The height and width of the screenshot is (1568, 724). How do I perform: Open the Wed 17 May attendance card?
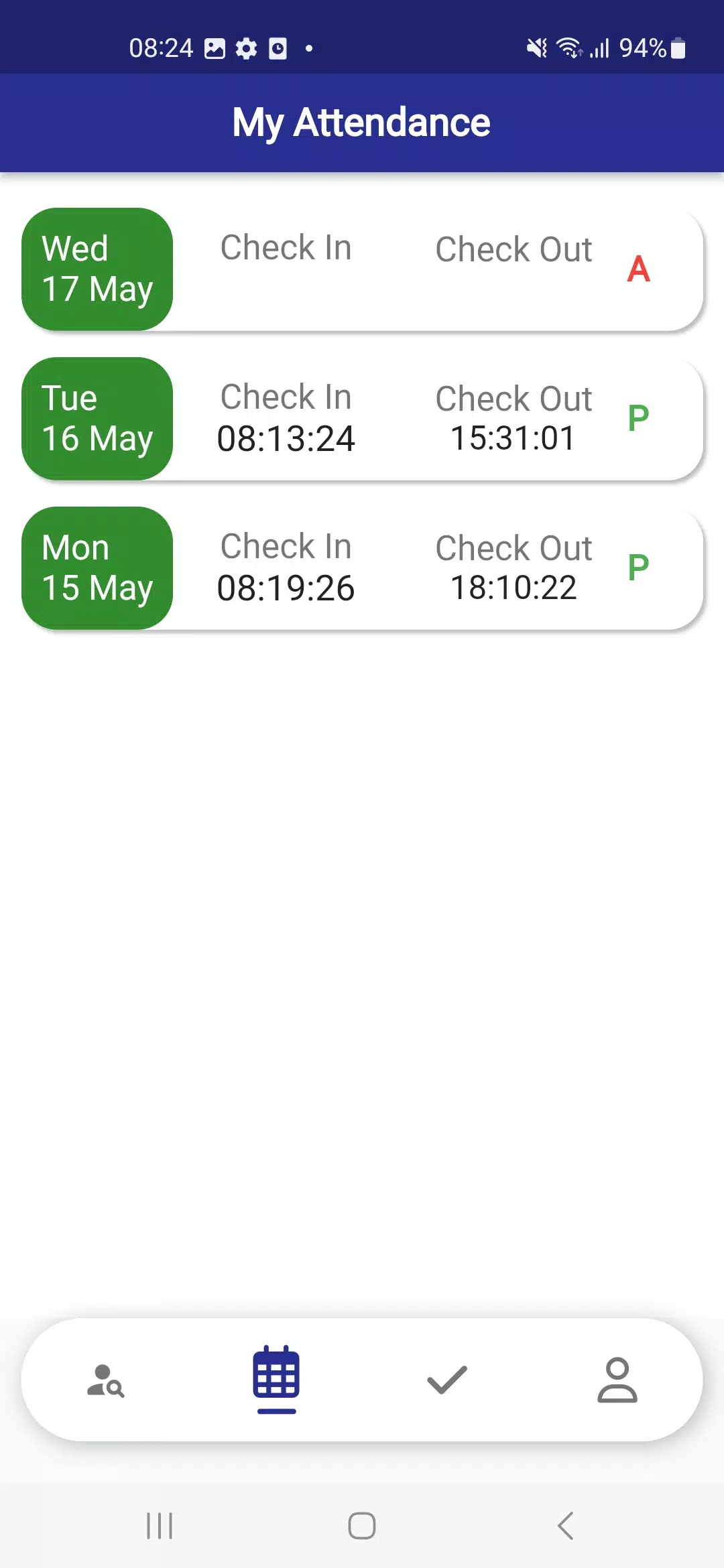362,269
